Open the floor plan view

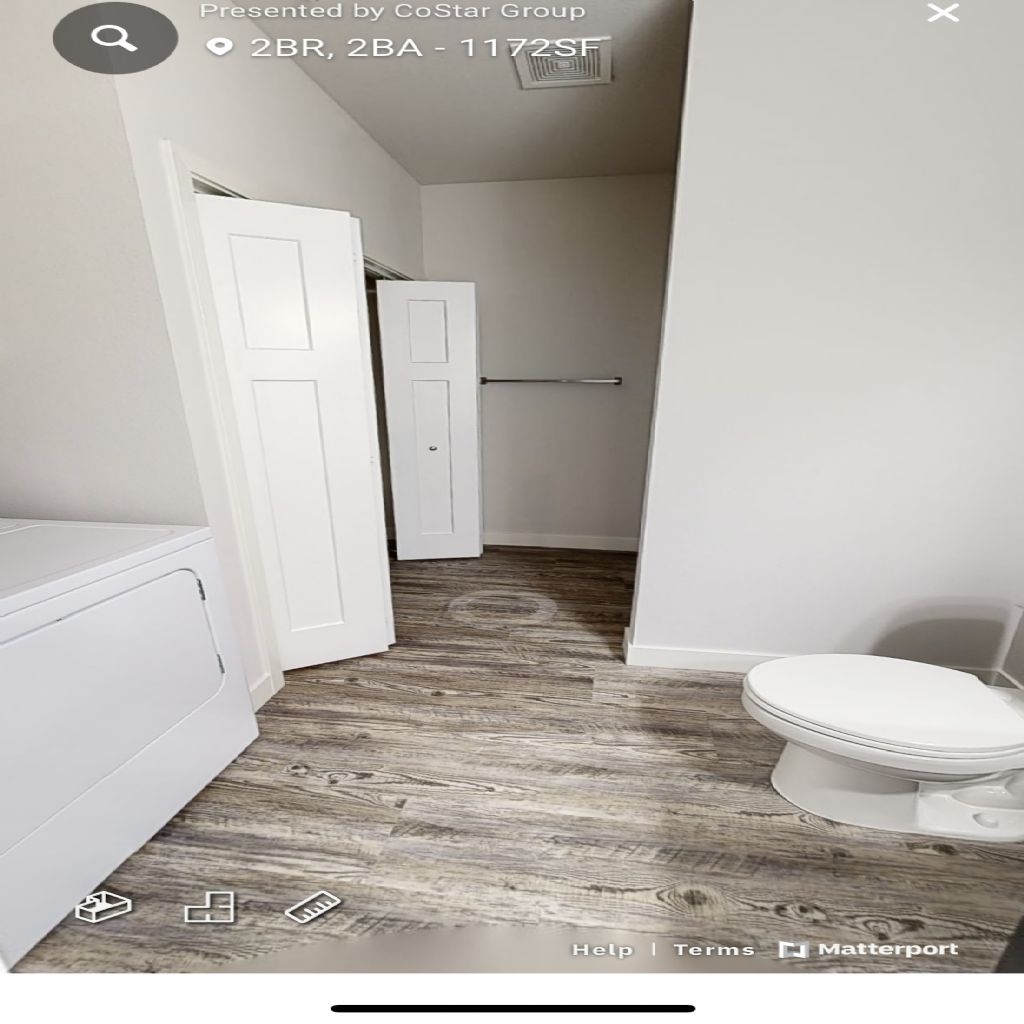coord(210,907)
